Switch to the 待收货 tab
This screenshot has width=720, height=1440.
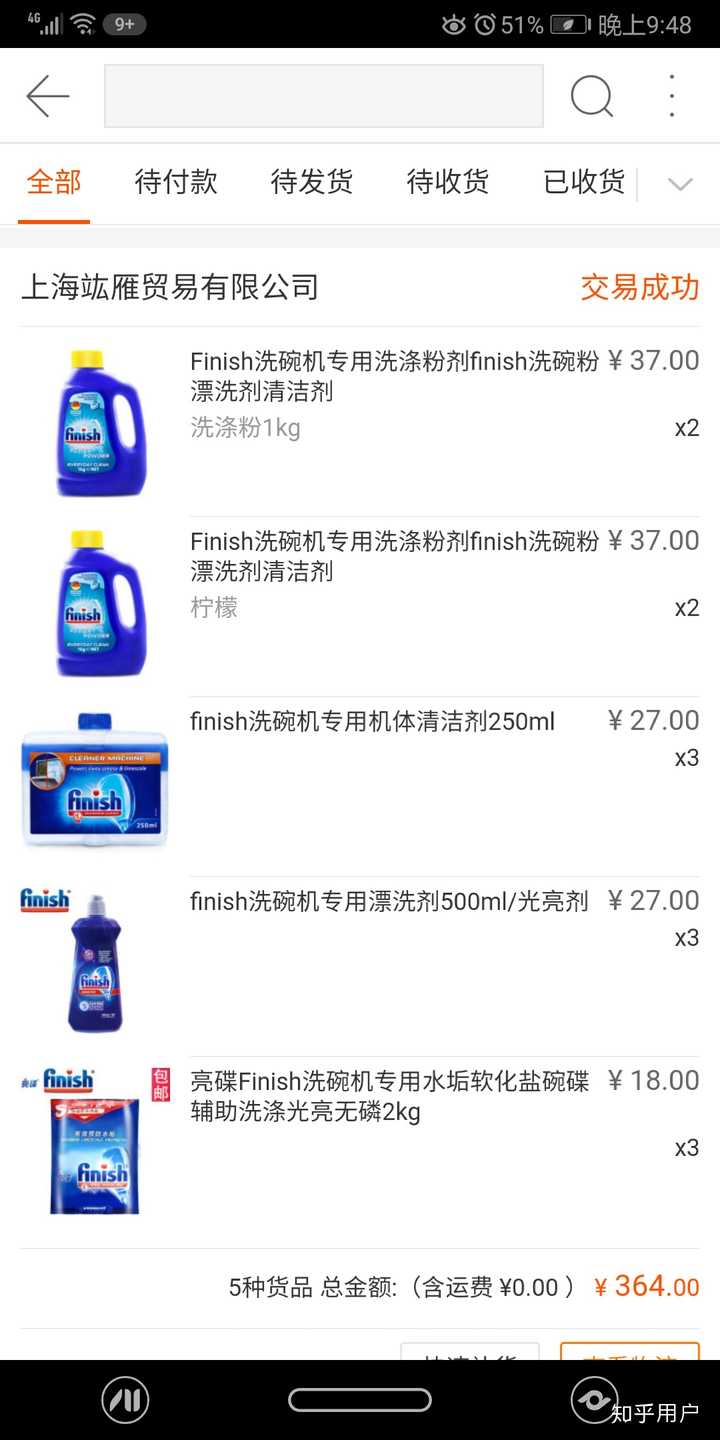(448, 182)
